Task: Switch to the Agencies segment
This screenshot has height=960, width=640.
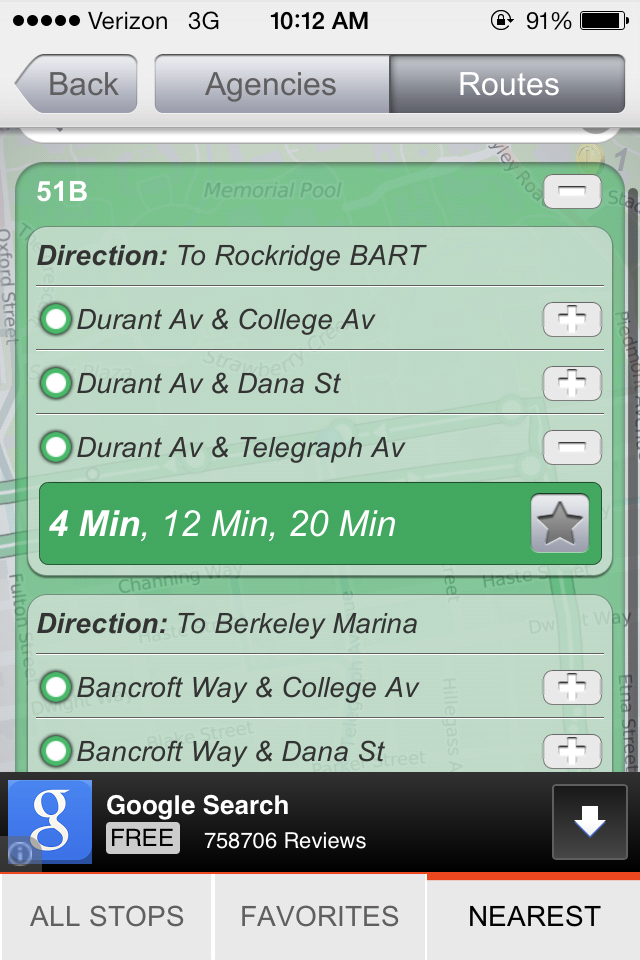Action: [271, 84]
